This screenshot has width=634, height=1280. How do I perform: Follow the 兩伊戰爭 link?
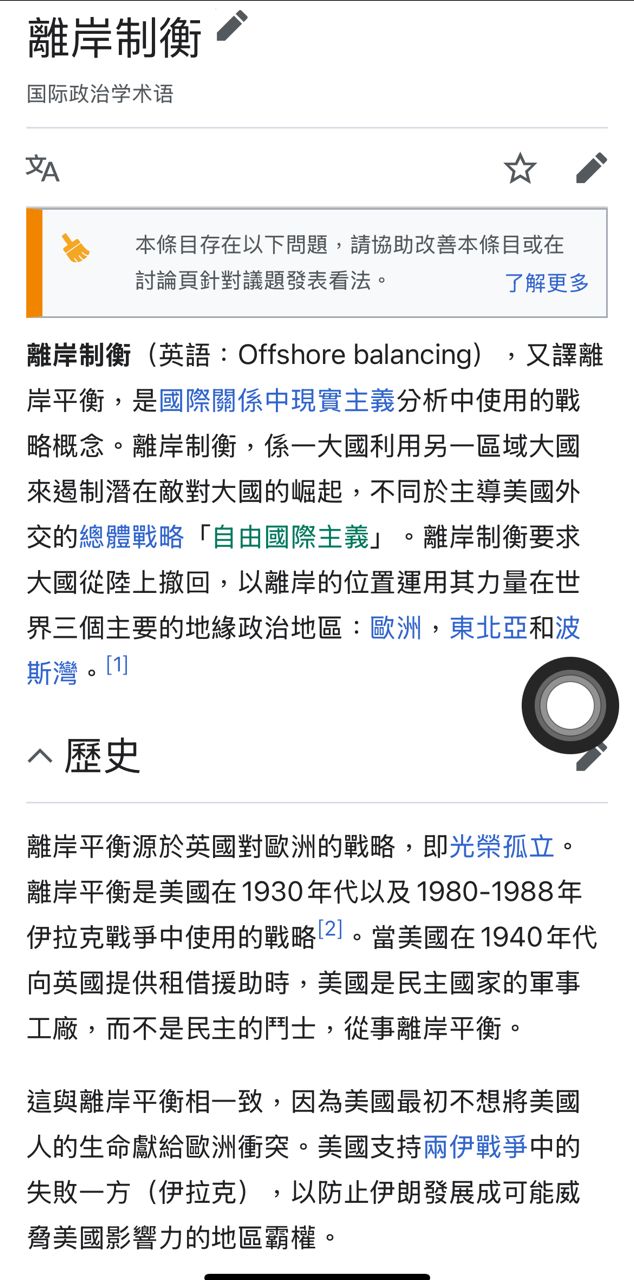click(x=475, y=1146)
